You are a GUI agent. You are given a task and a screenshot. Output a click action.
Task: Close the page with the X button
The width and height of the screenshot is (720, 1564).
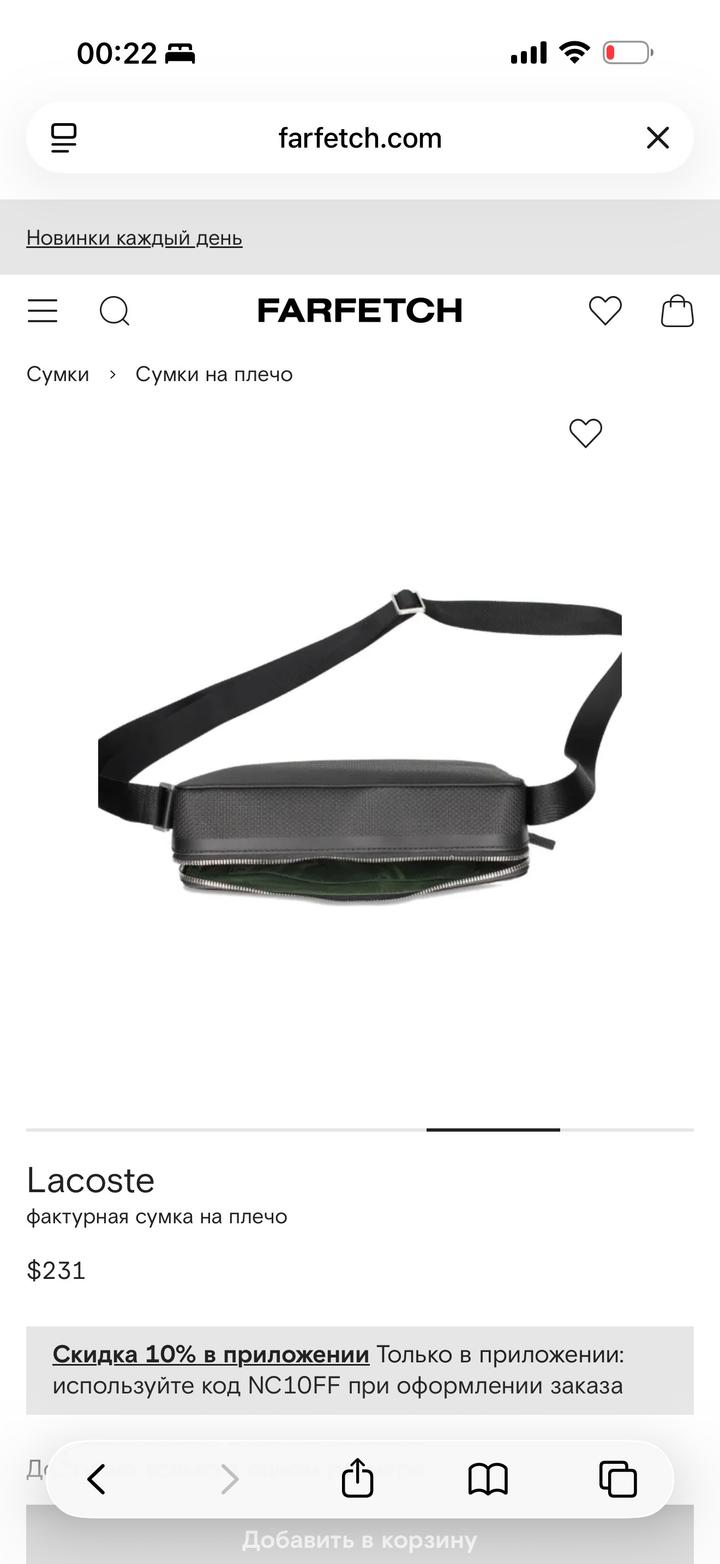pyautogui.click(x=657, y=138)
